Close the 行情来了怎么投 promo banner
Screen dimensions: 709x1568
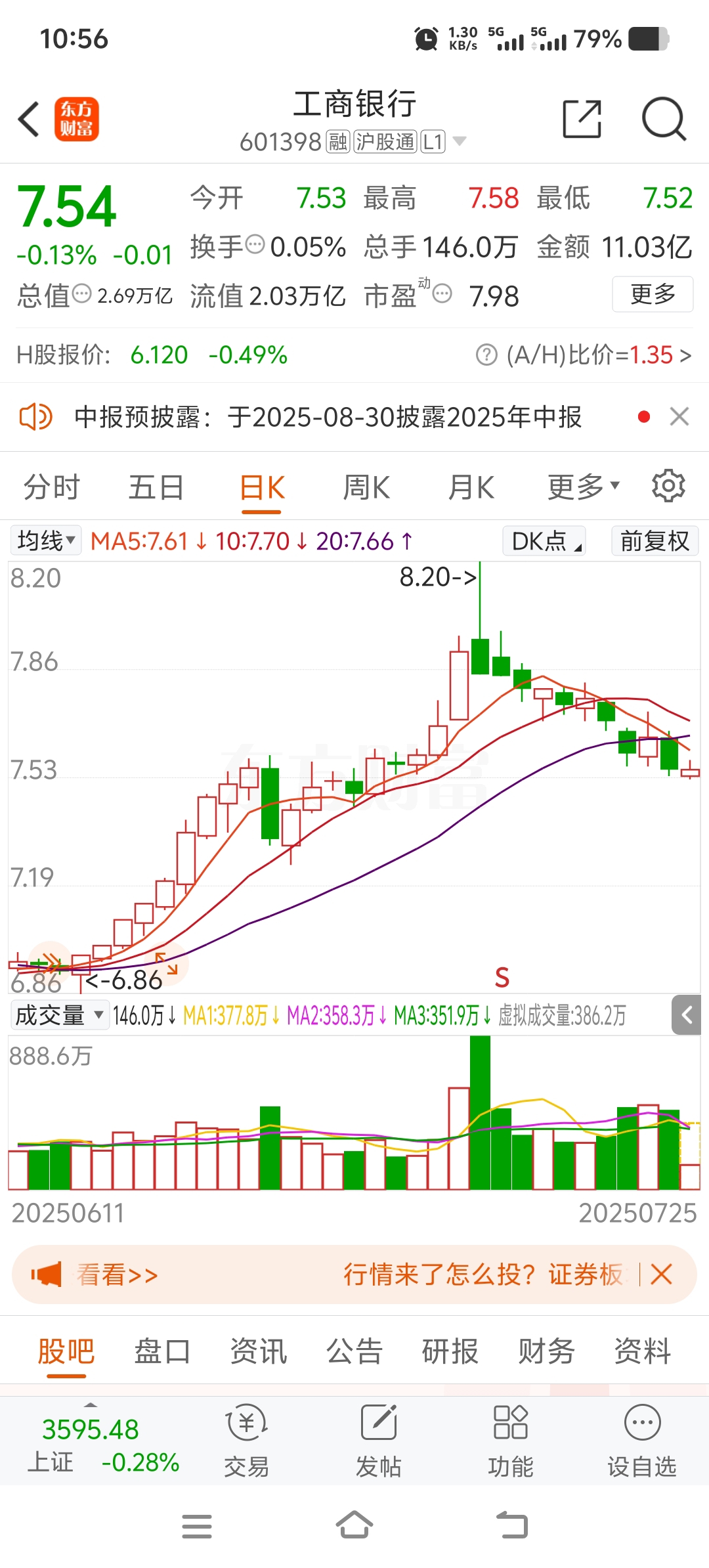[x=661, y=1274]
